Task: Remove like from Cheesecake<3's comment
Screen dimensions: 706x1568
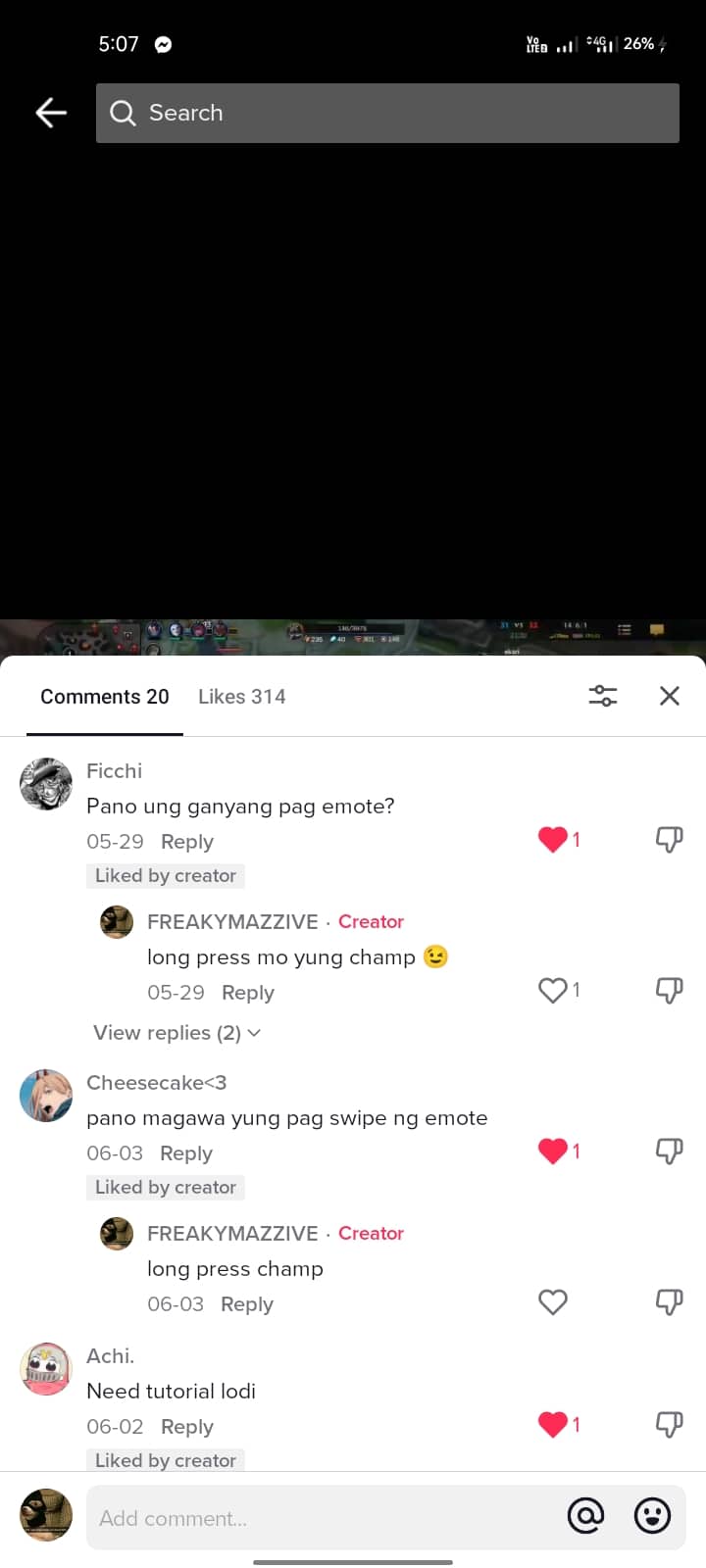Action: 553,1151
